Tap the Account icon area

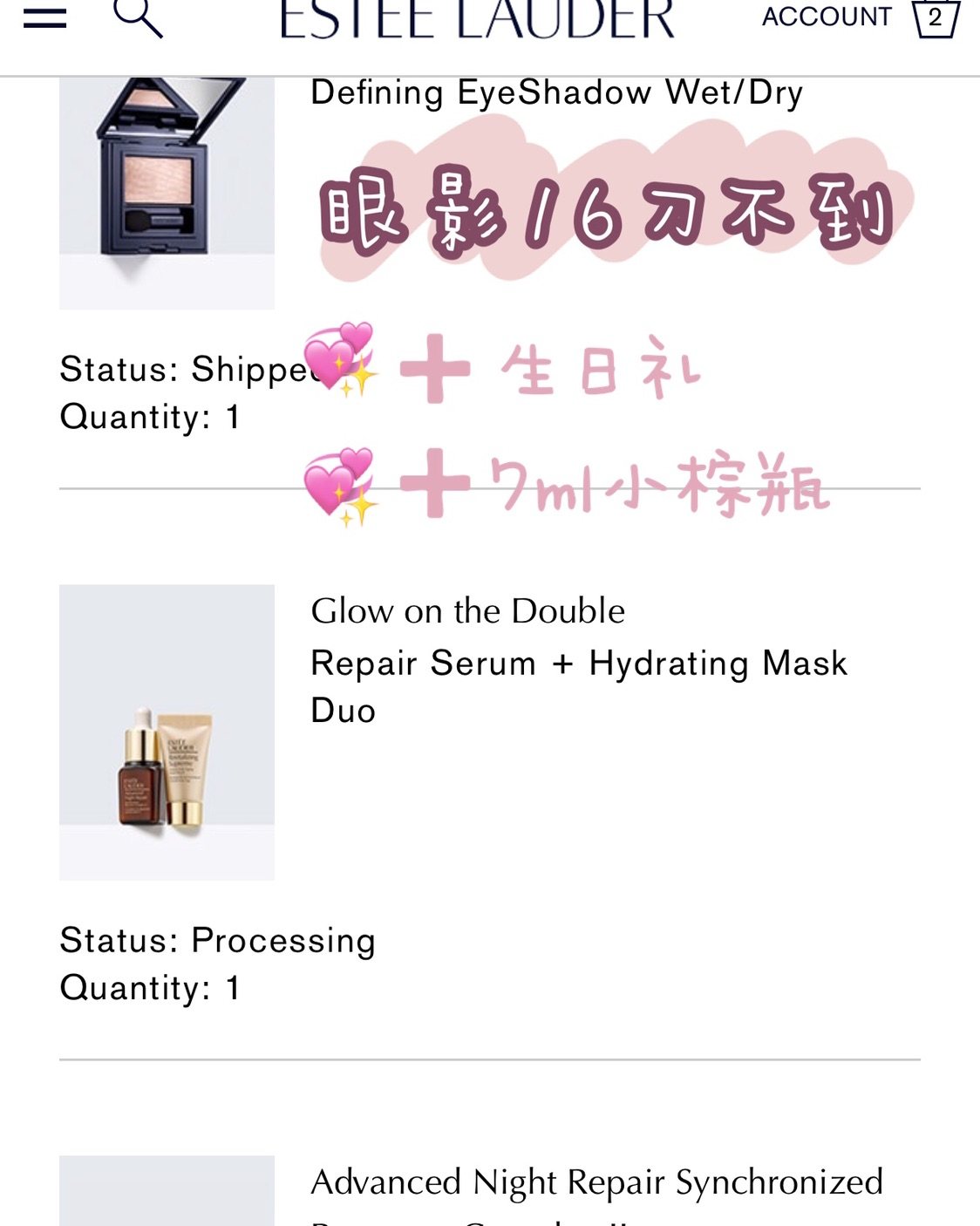825,15
